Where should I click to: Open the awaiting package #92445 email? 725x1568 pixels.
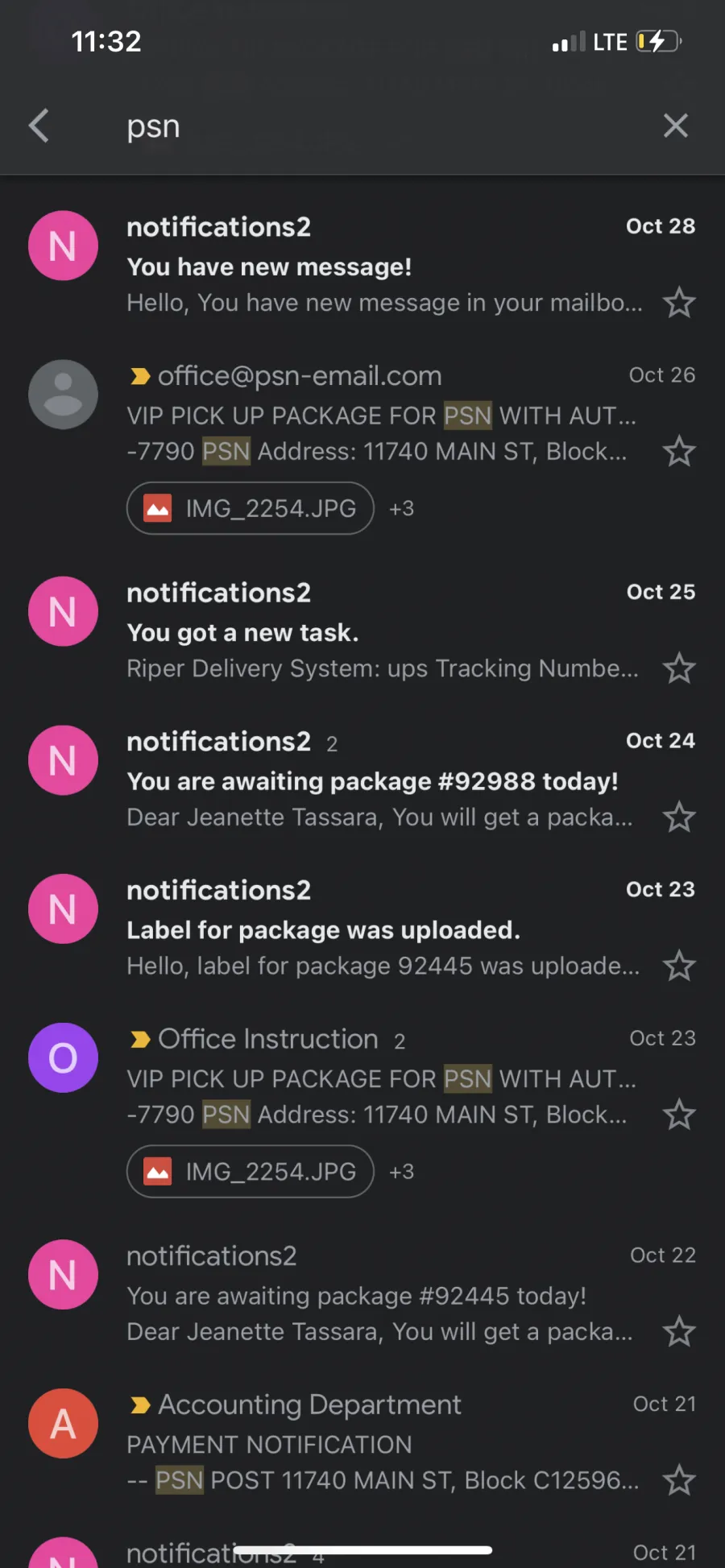coord(362,1294)
